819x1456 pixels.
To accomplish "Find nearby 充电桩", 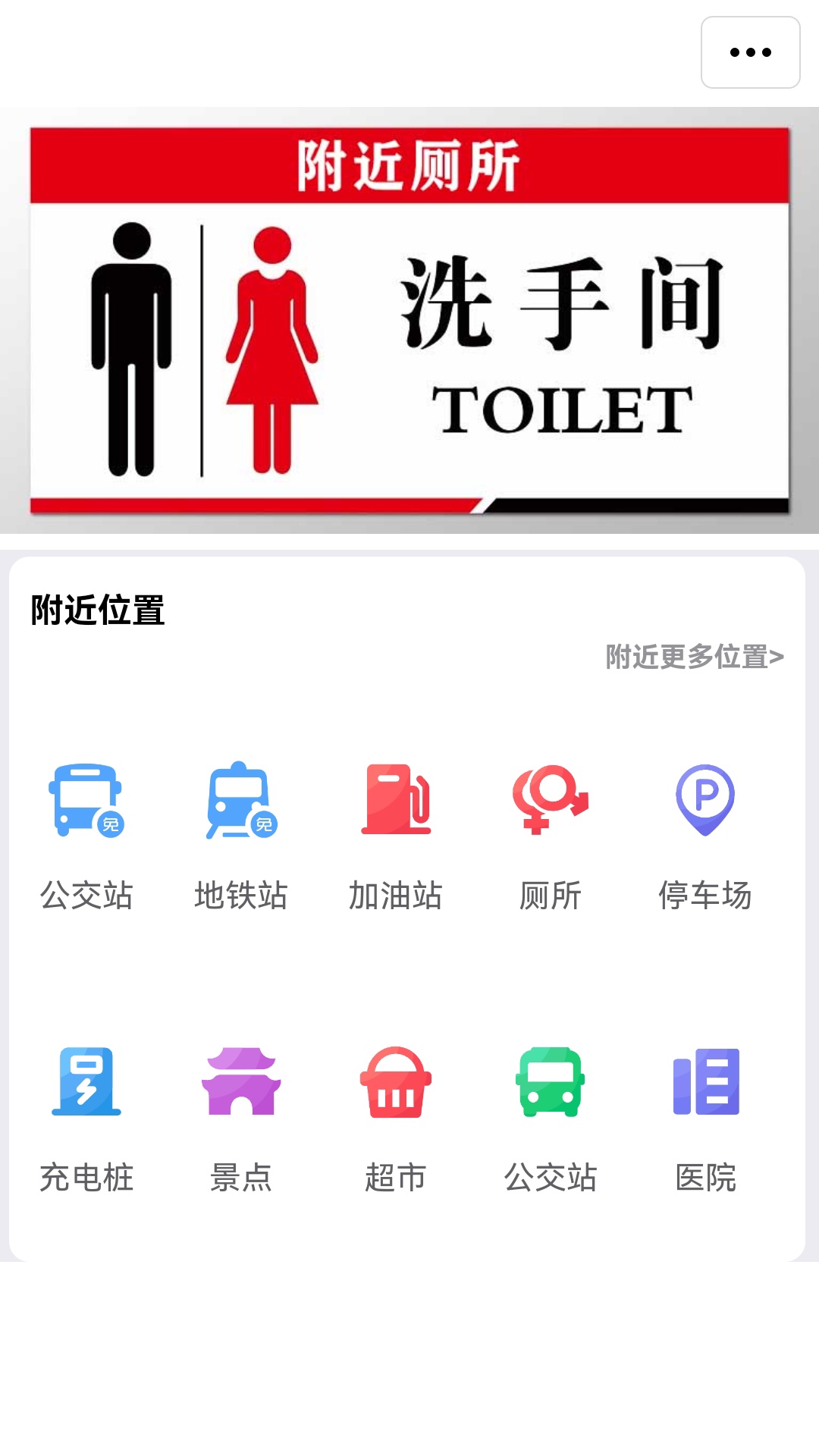I will tap(86, 1116).
